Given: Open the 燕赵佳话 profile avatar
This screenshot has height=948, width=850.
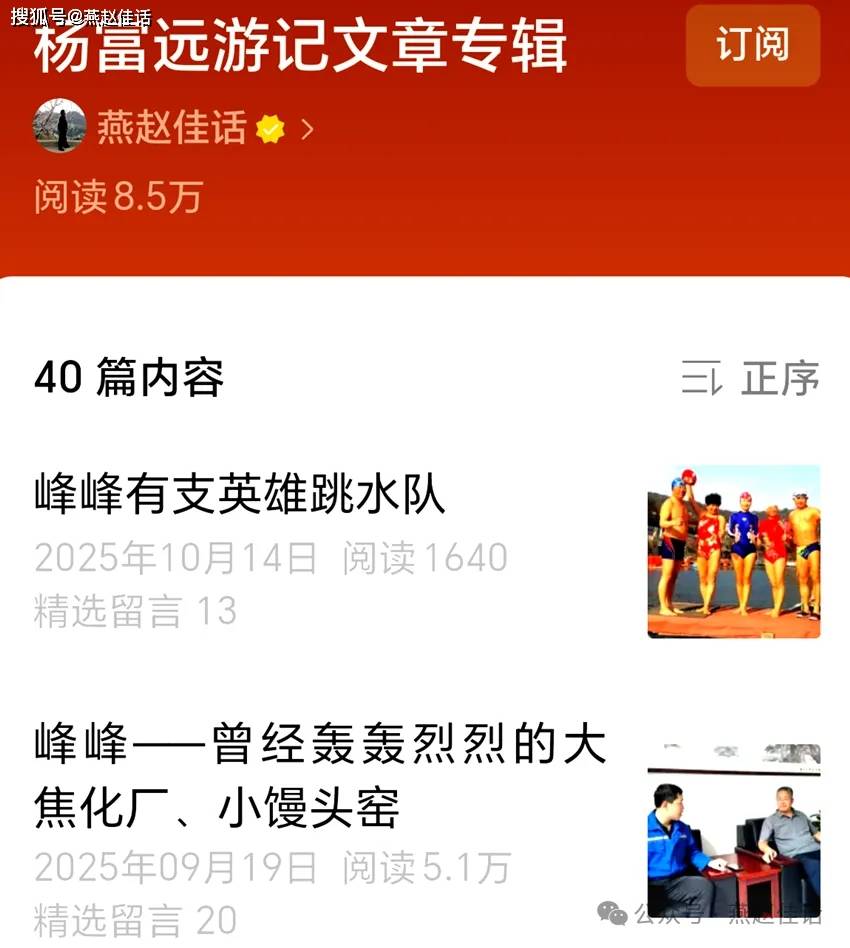Looking at the screenshot, I should (59, 128).
